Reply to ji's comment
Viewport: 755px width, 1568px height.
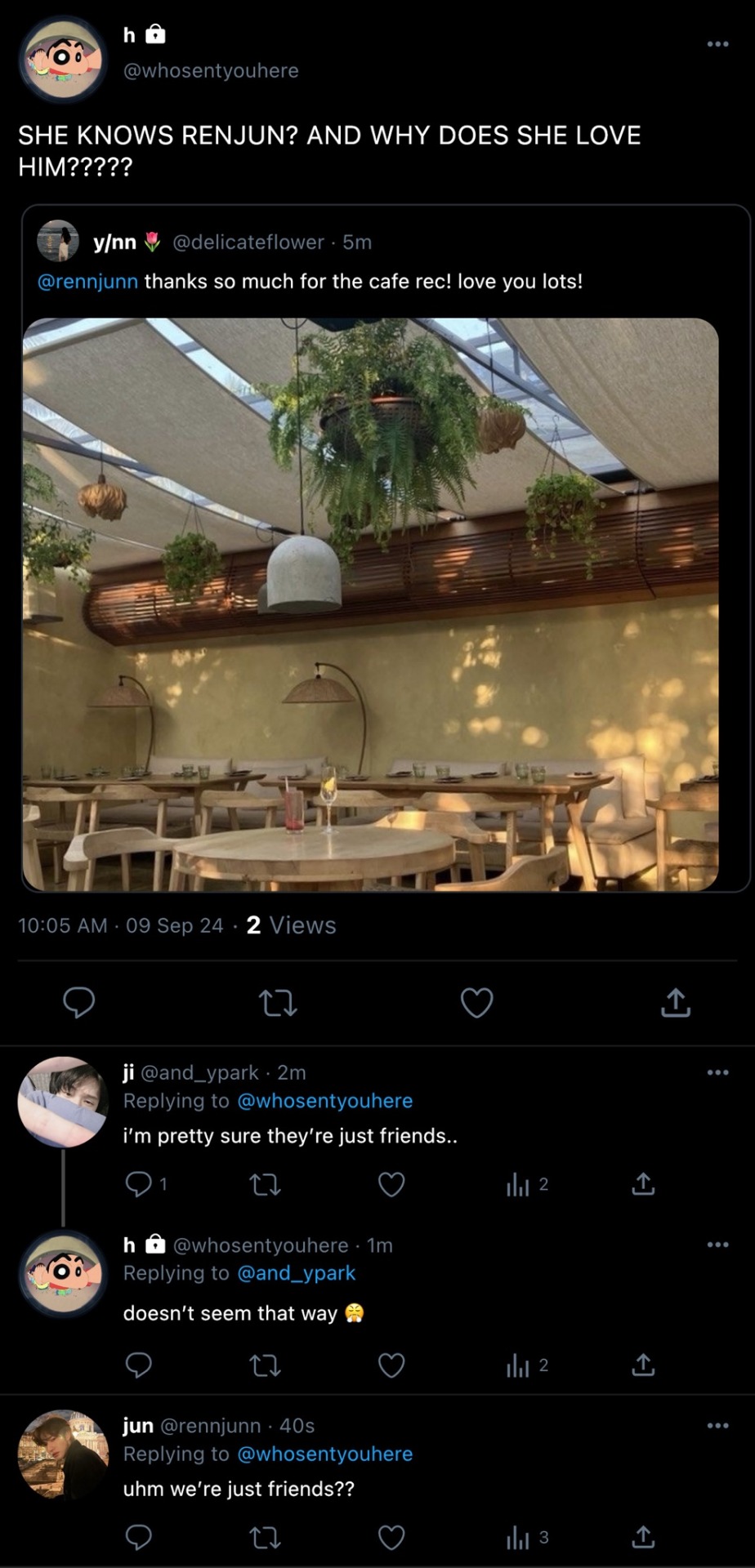(138, 1184)
